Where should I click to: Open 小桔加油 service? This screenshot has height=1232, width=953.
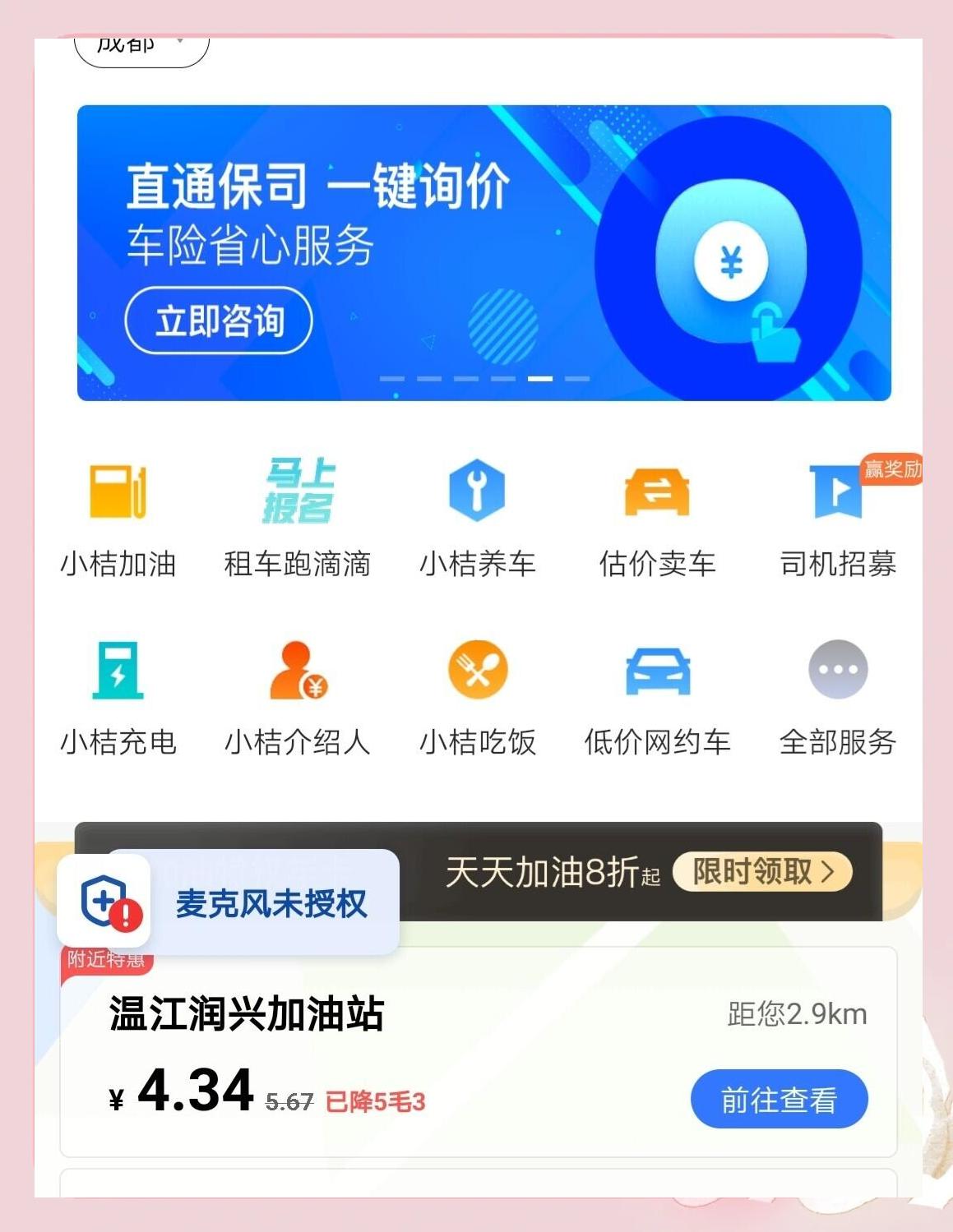pyautogui.click(x=118, y=518)
